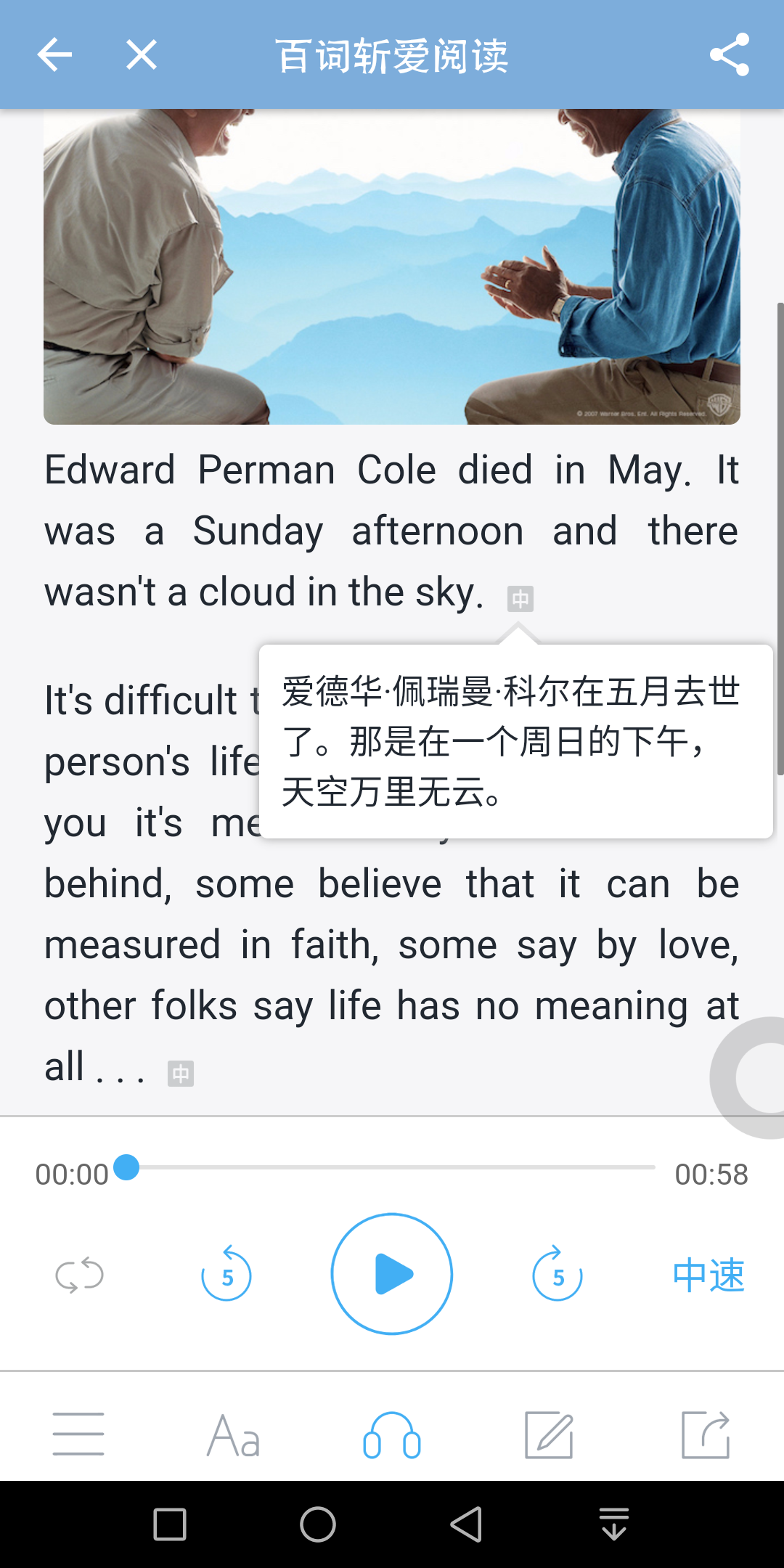Image resolution: width=784 pixels, height=1568 pixels.
Task: Hide the first paragraph's Chinese translation
Action: point(520,599)
